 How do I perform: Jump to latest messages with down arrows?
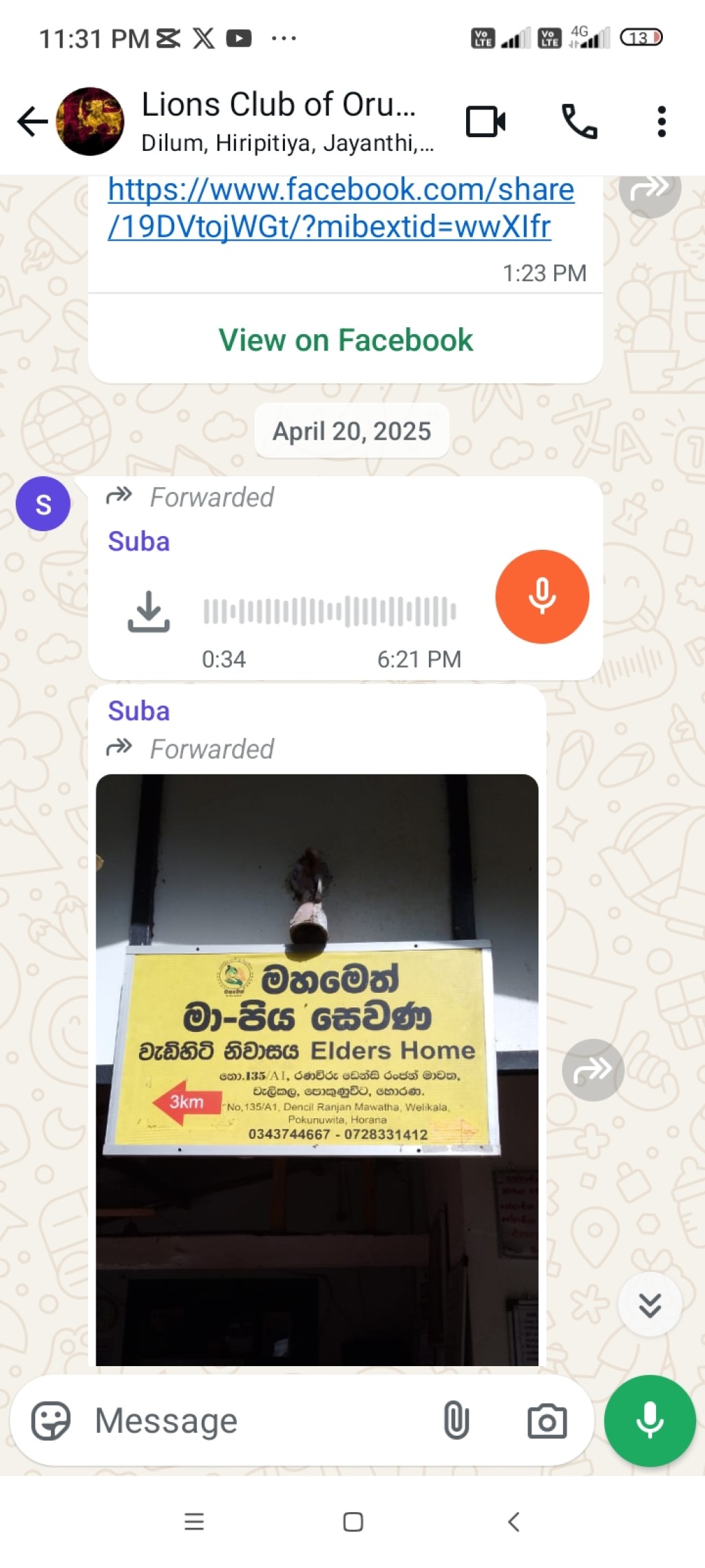point(649,1305)
